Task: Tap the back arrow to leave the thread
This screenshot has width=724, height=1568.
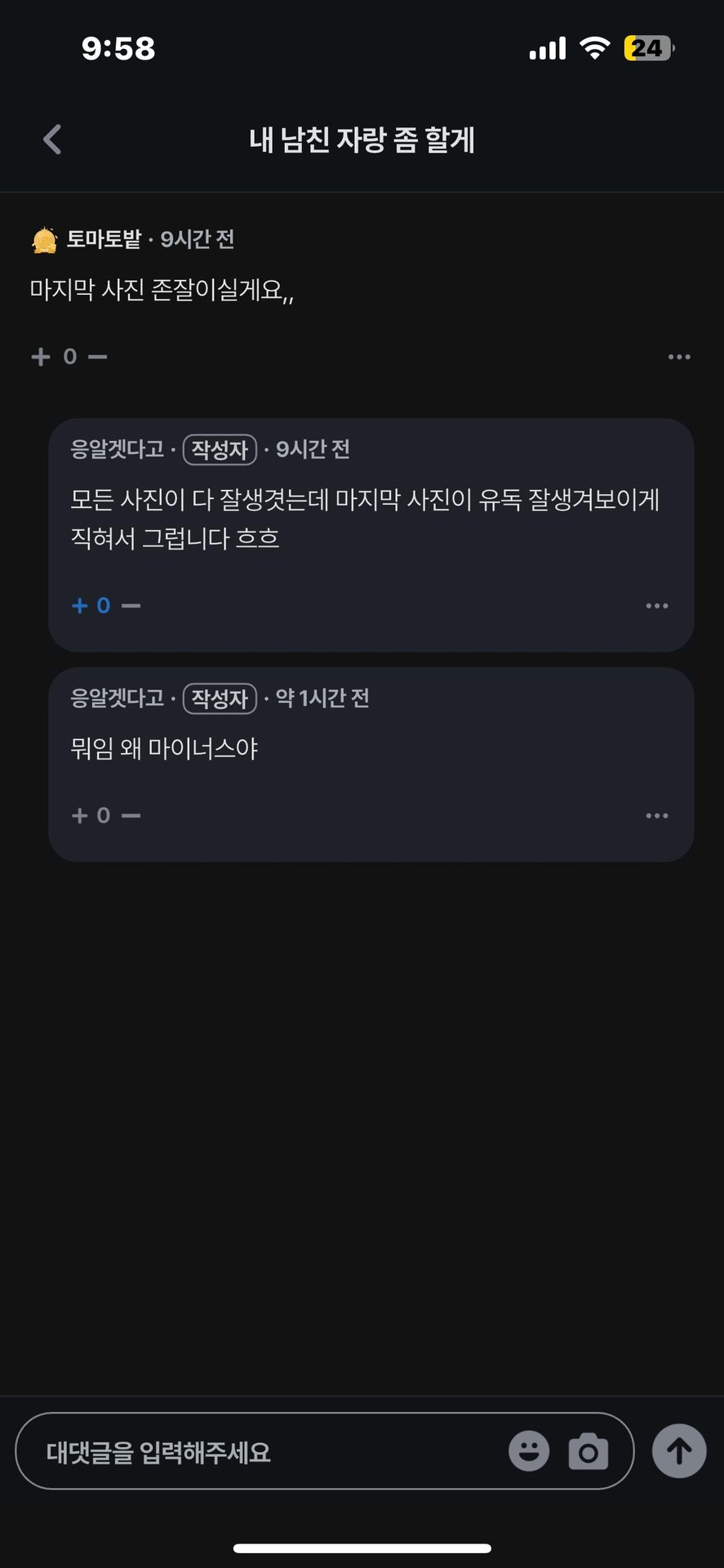Action: tap(51, 139)
